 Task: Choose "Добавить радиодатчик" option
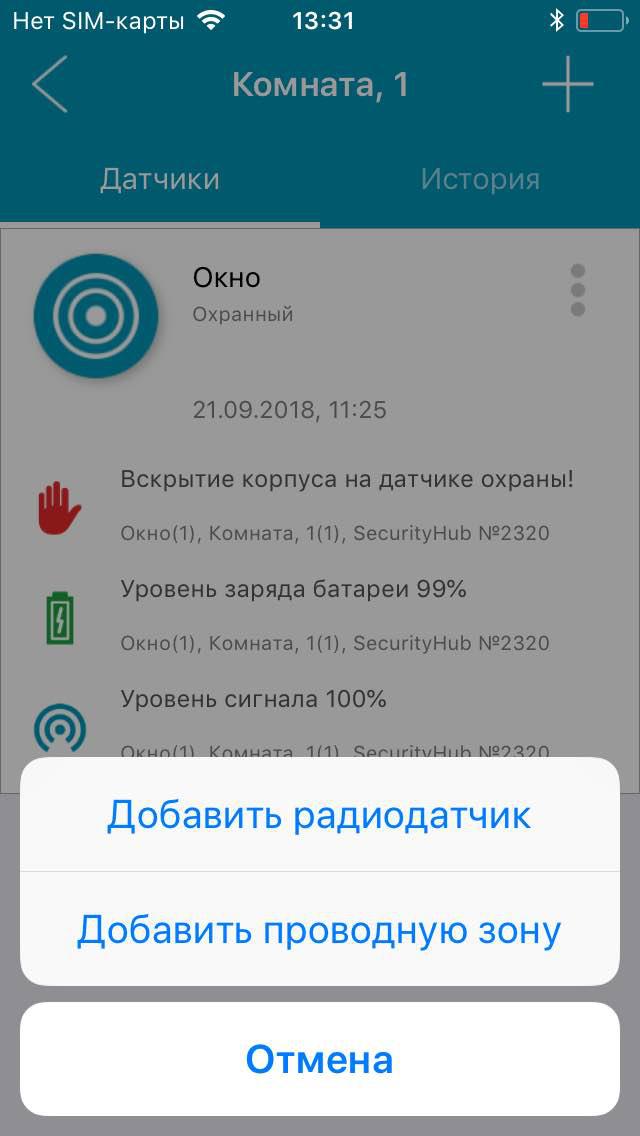tap(320, 814)
